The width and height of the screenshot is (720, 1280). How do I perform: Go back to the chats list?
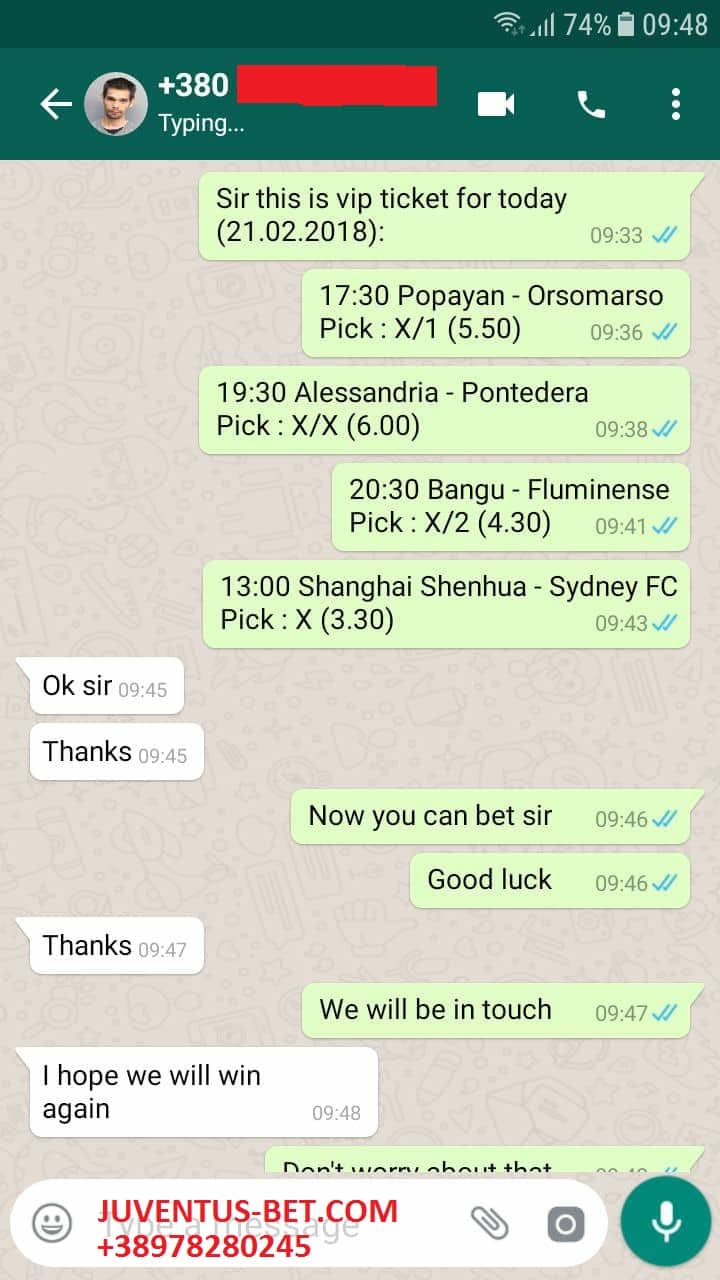click(x=55, y=104)
